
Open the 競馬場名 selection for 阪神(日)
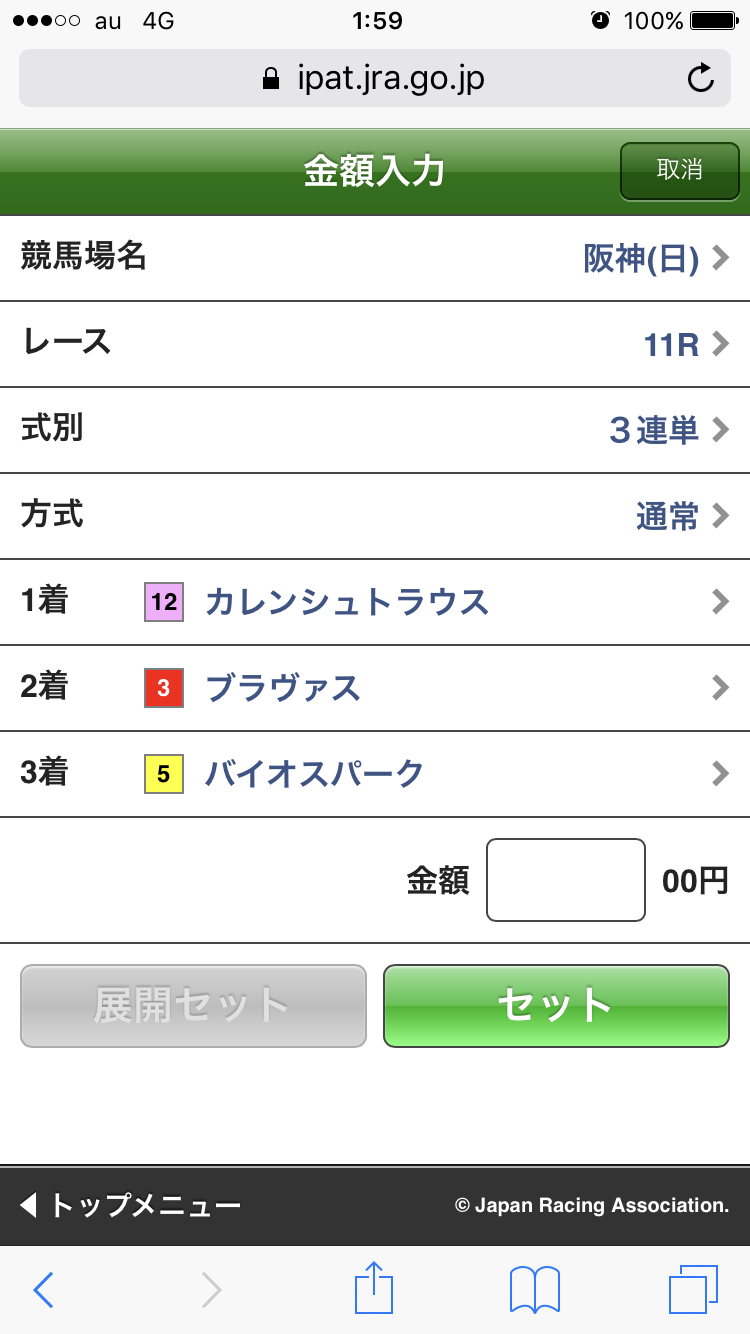[x=375, y=257]
